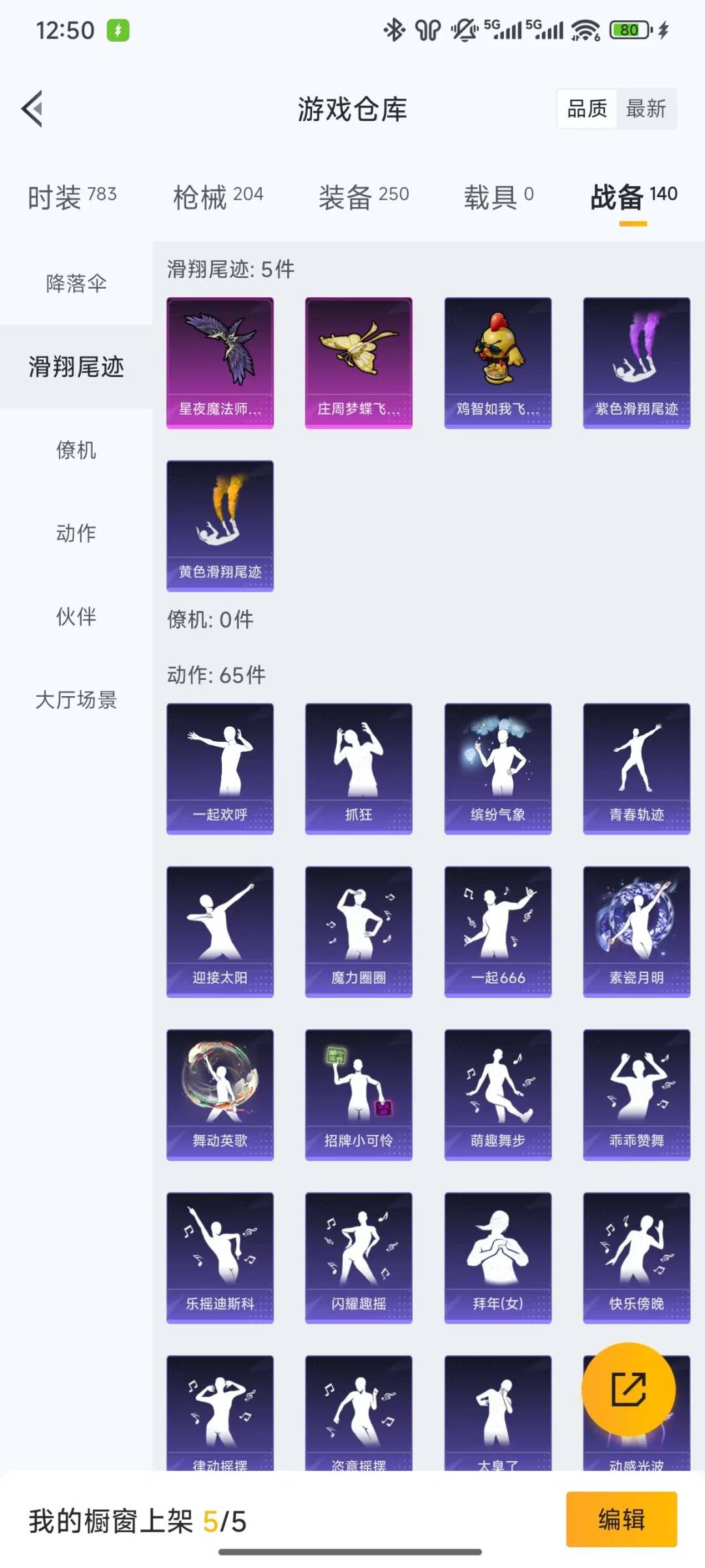
Task: Select 僚机 category in sidebar
Action: tap(76, 450)
